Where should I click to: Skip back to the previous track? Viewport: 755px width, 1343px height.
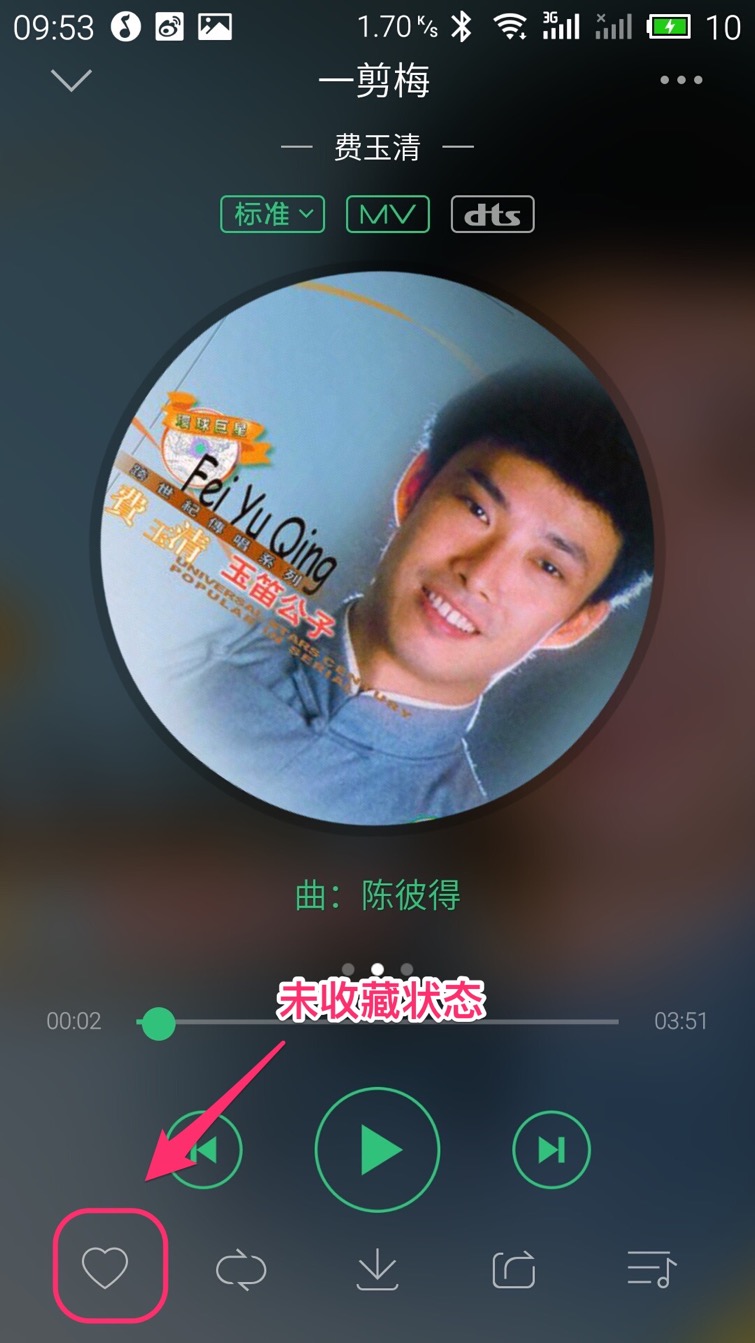pyautogui.click(x=205, y=1150)
